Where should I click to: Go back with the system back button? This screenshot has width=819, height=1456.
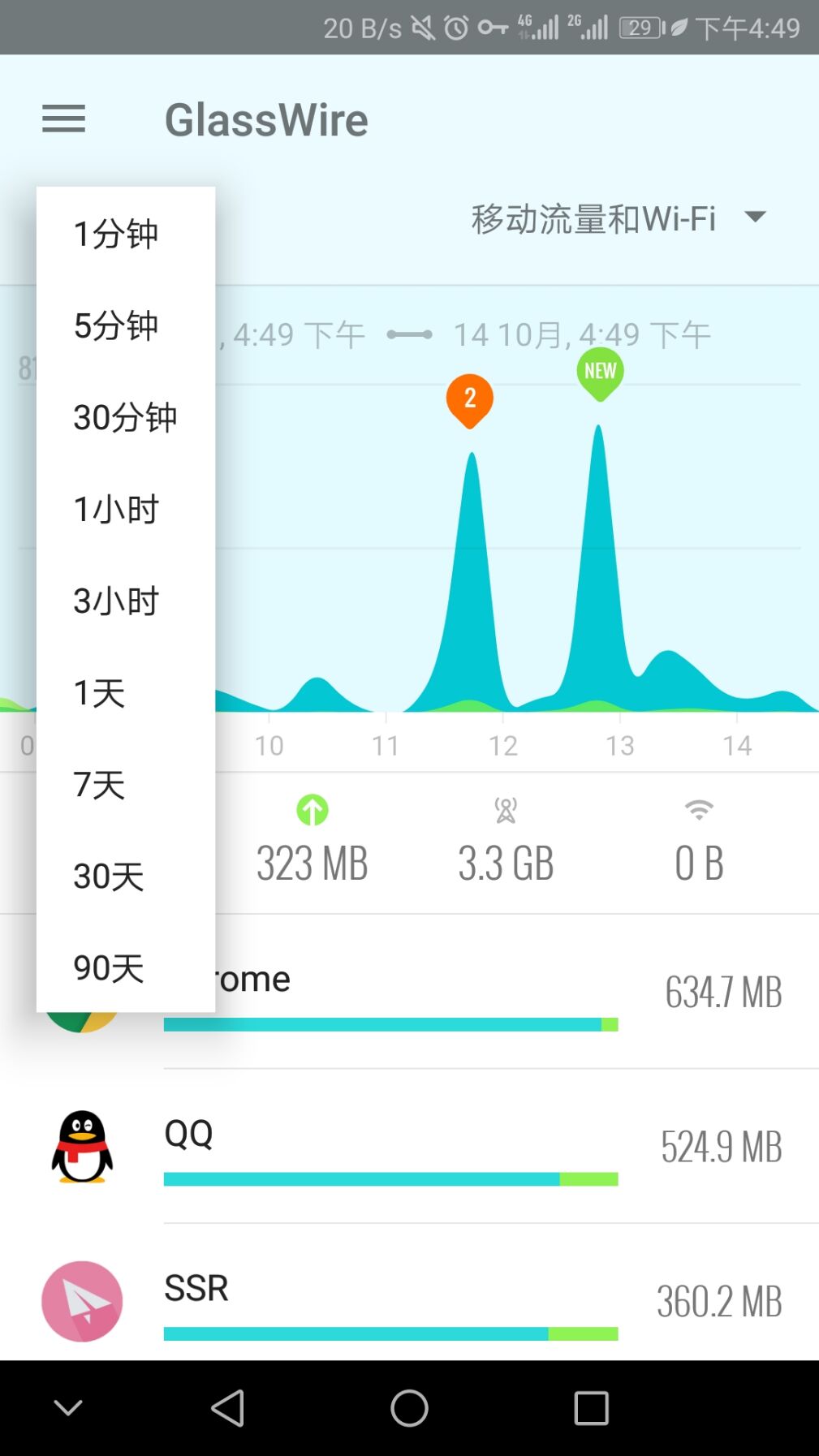[x=227, y=1408]
